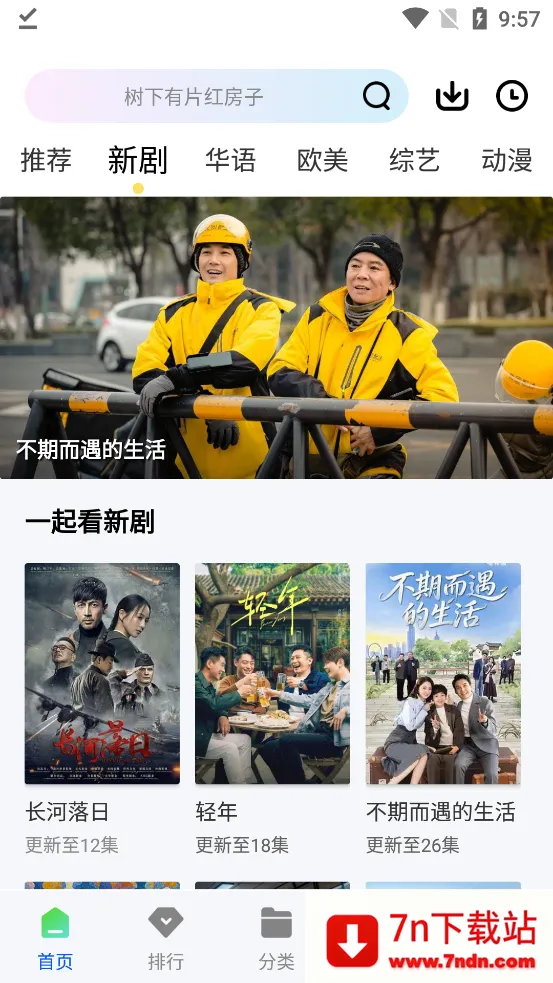Open the 综艺 tab

pos(414,160)
